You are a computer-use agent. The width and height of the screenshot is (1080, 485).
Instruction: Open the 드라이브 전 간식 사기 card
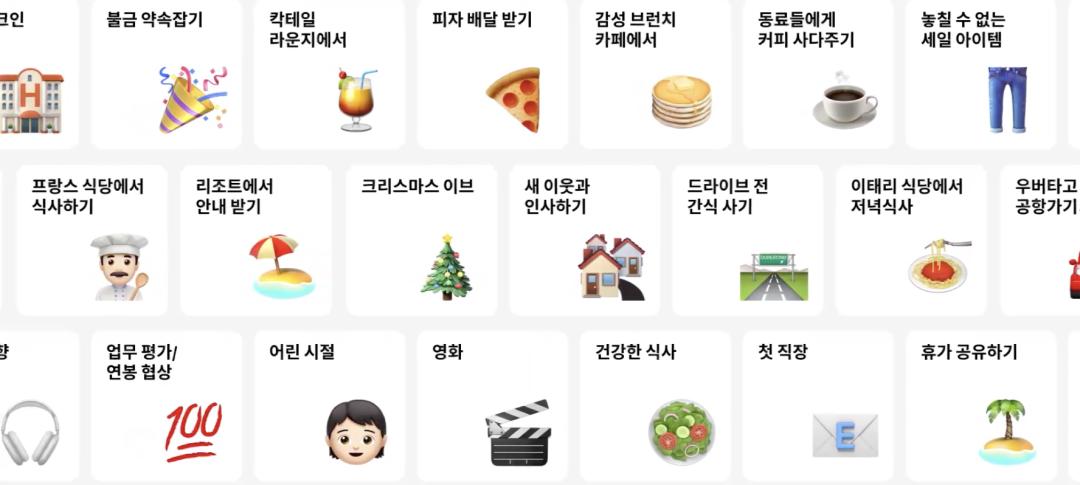coord(747,240)
